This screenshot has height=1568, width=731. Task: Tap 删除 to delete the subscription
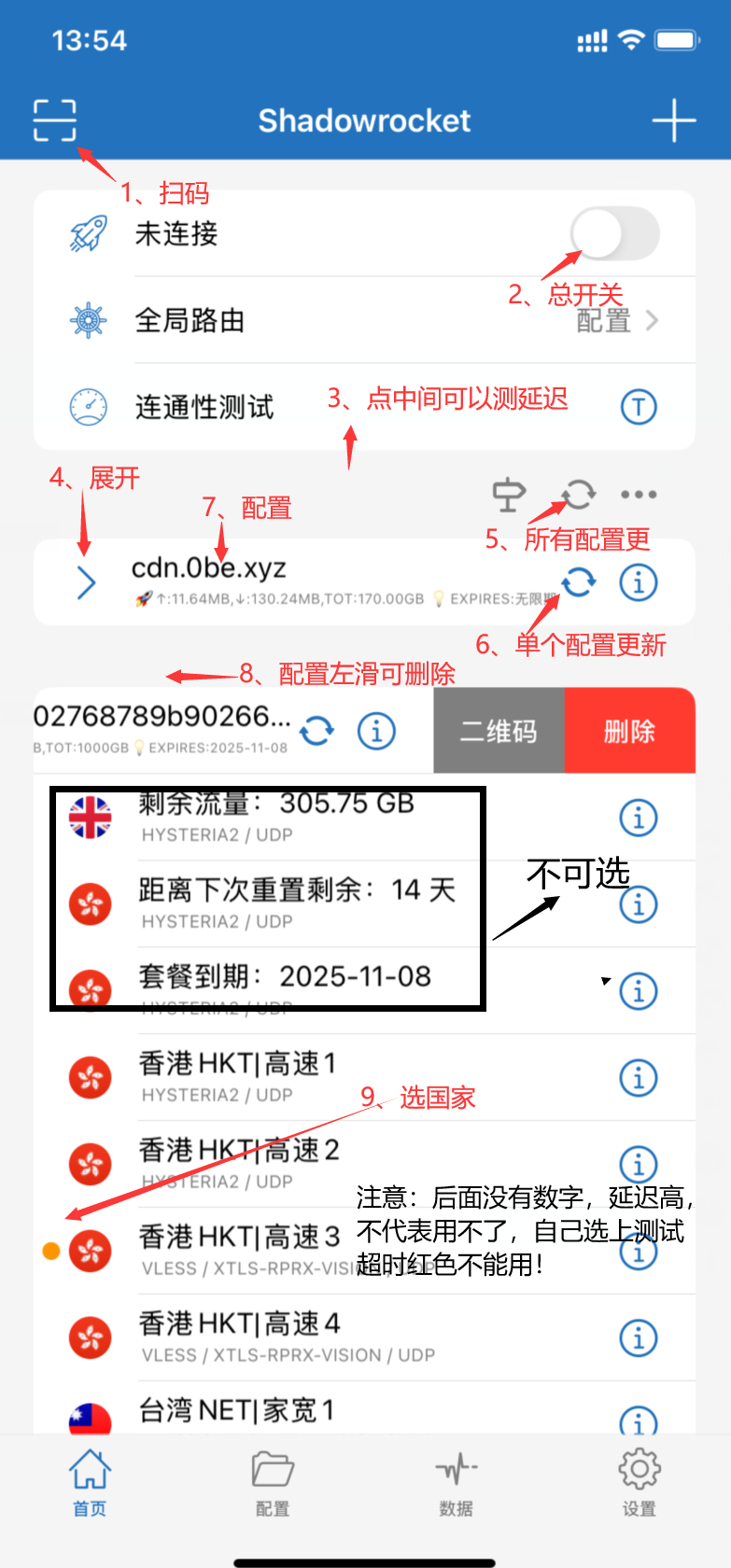[629, 731]
